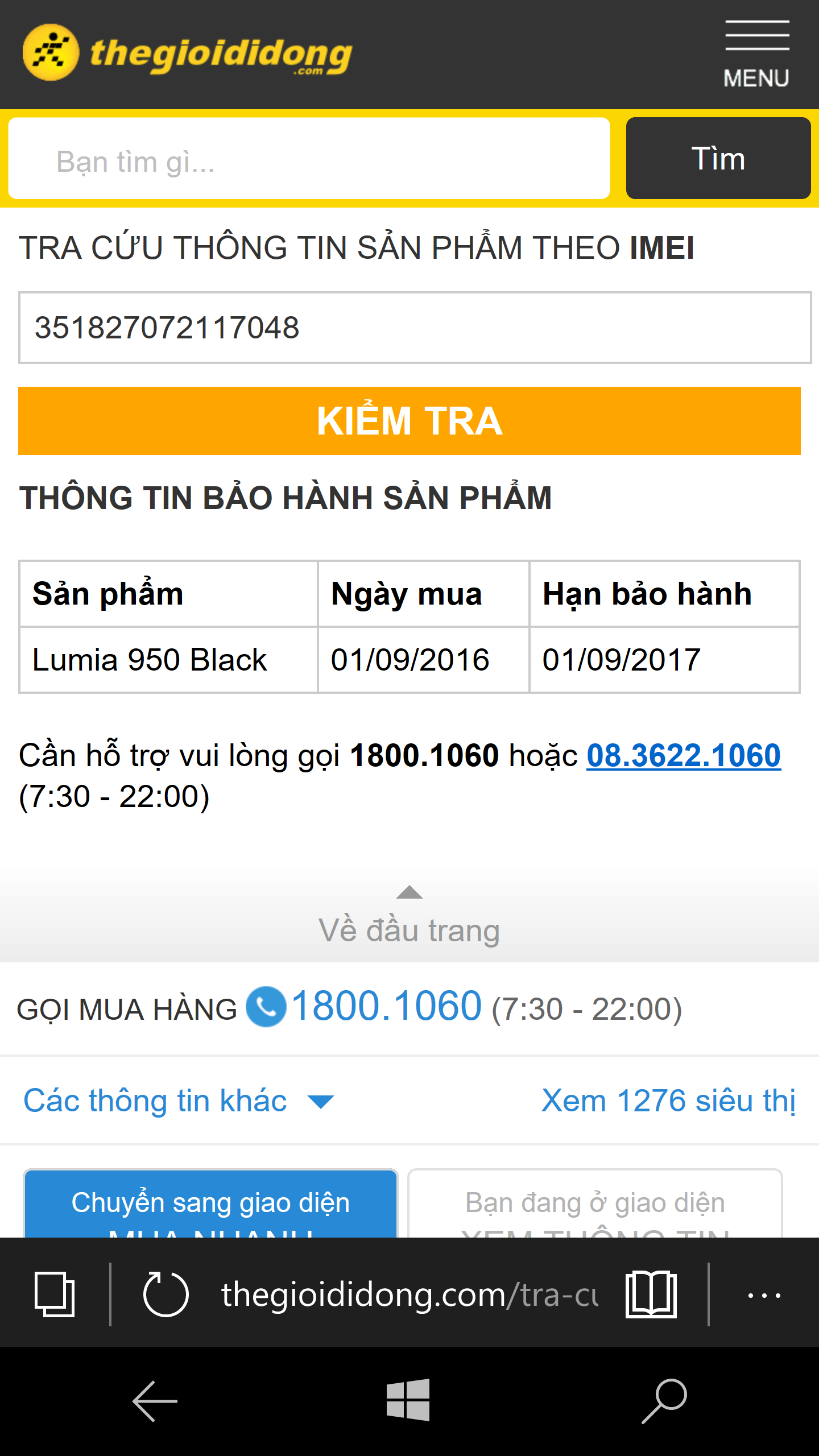Tap the KIỂM TRA button
Screen dimensions: 819x1456
(x=409, y=421)
